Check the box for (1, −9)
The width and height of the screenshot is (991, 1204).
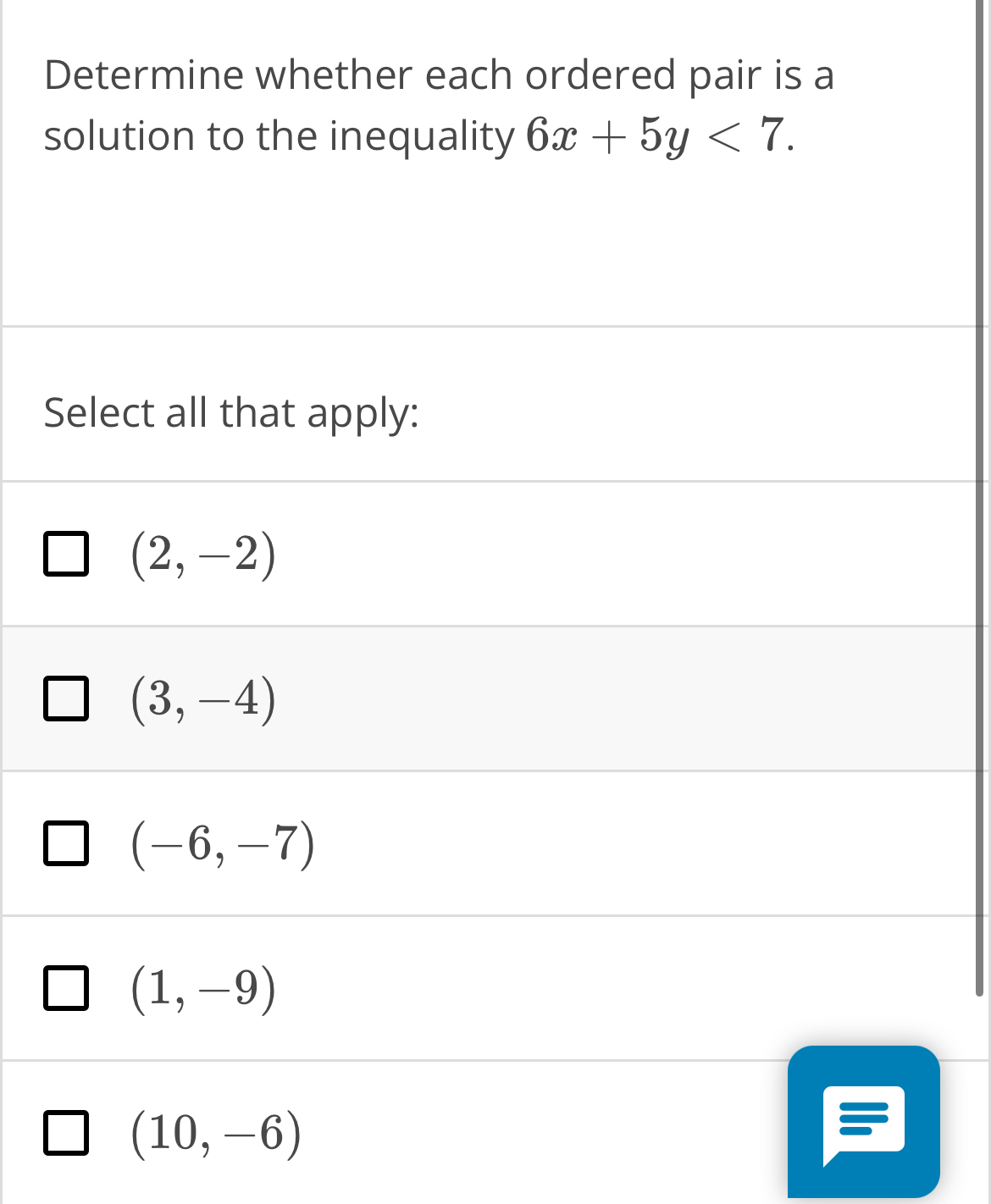[66, 989]
